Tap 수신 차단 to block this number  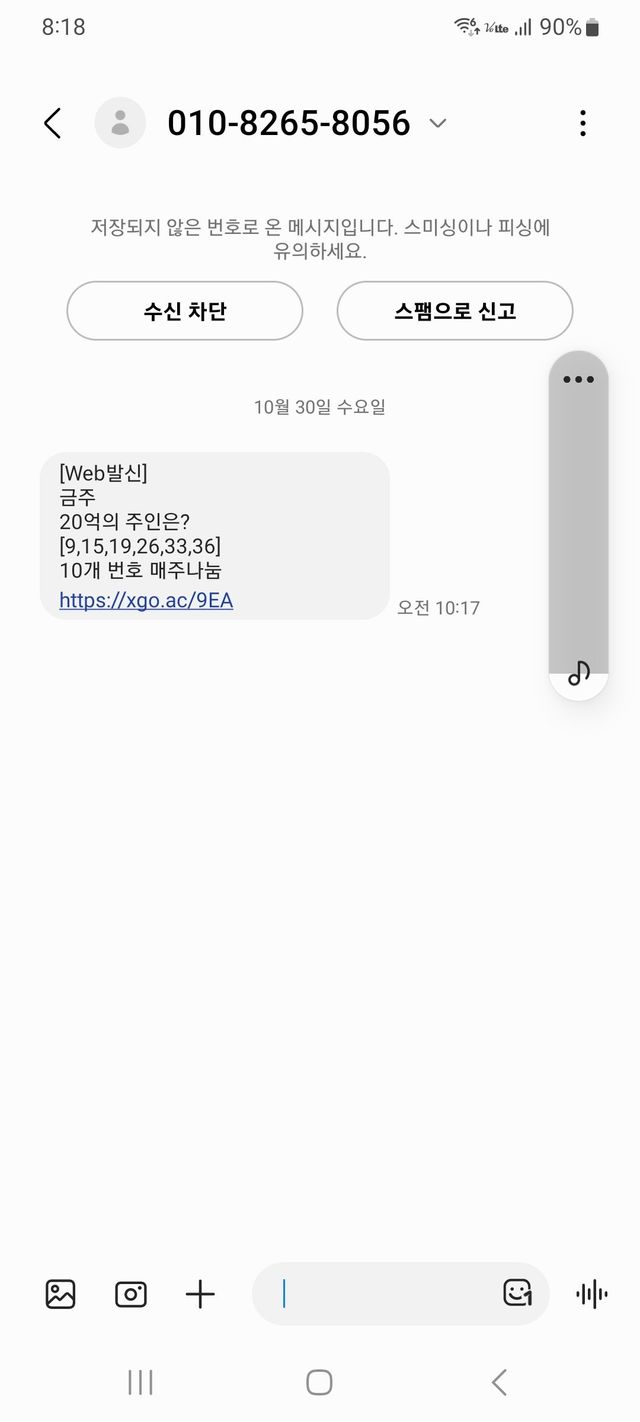tap(185, 311)
